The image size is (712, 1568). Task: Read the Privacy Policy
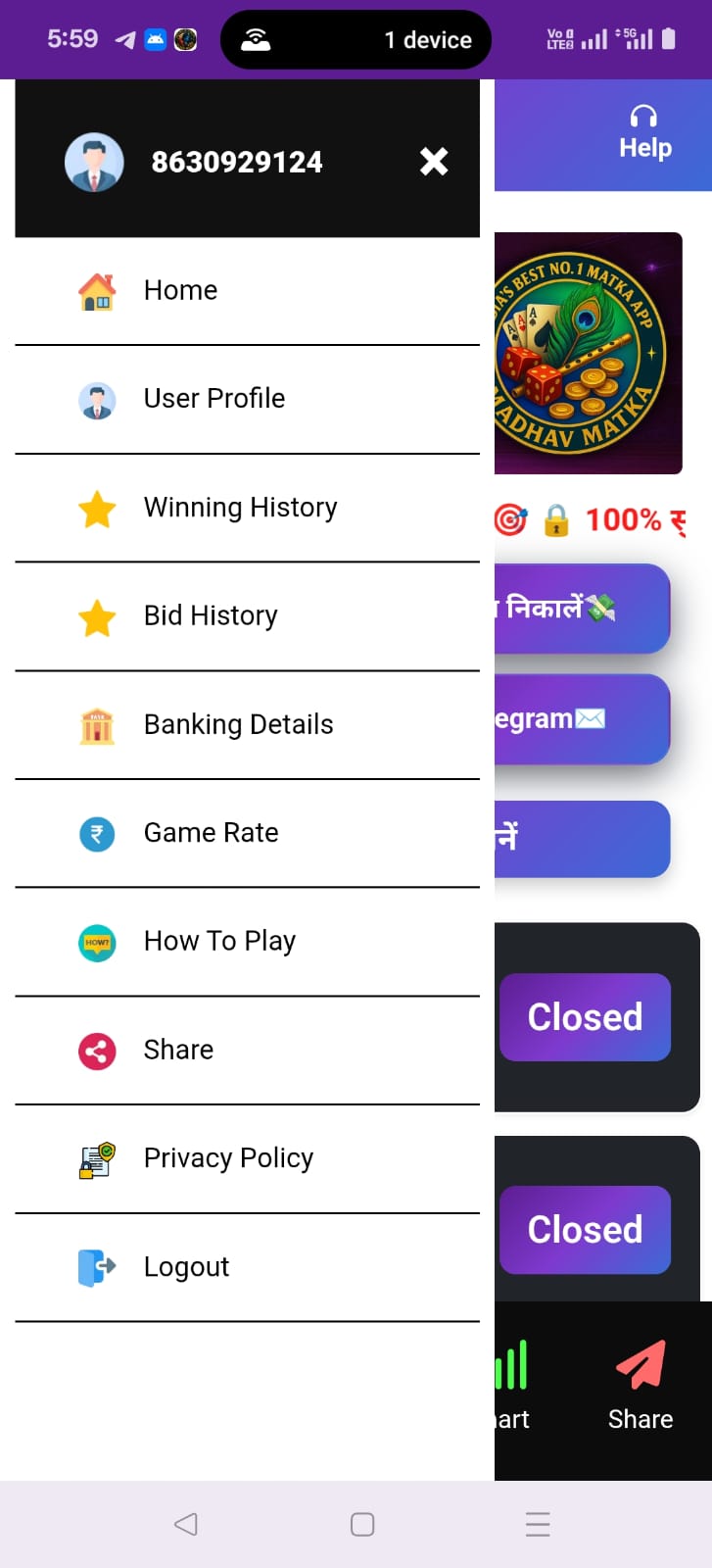click(x=228, y=1158)
